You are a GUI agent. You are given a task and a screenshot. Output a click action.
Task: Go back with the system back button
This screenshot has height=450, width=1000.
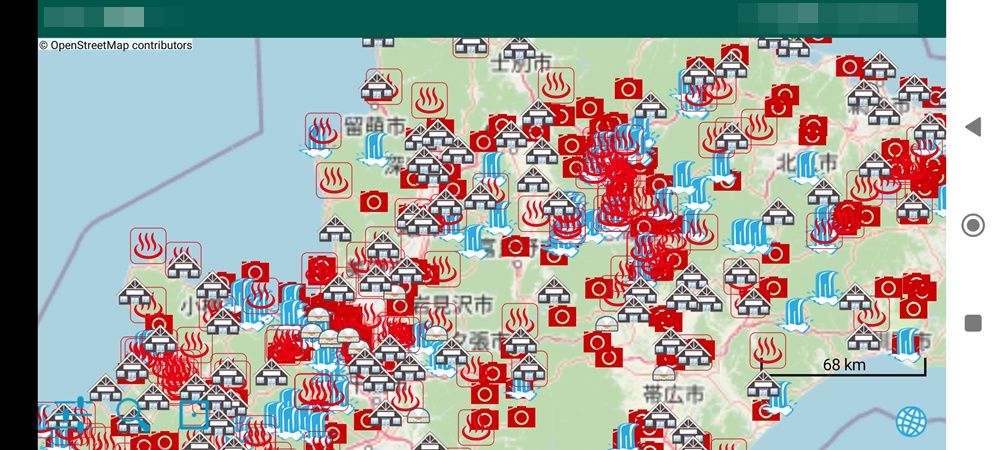972,127
